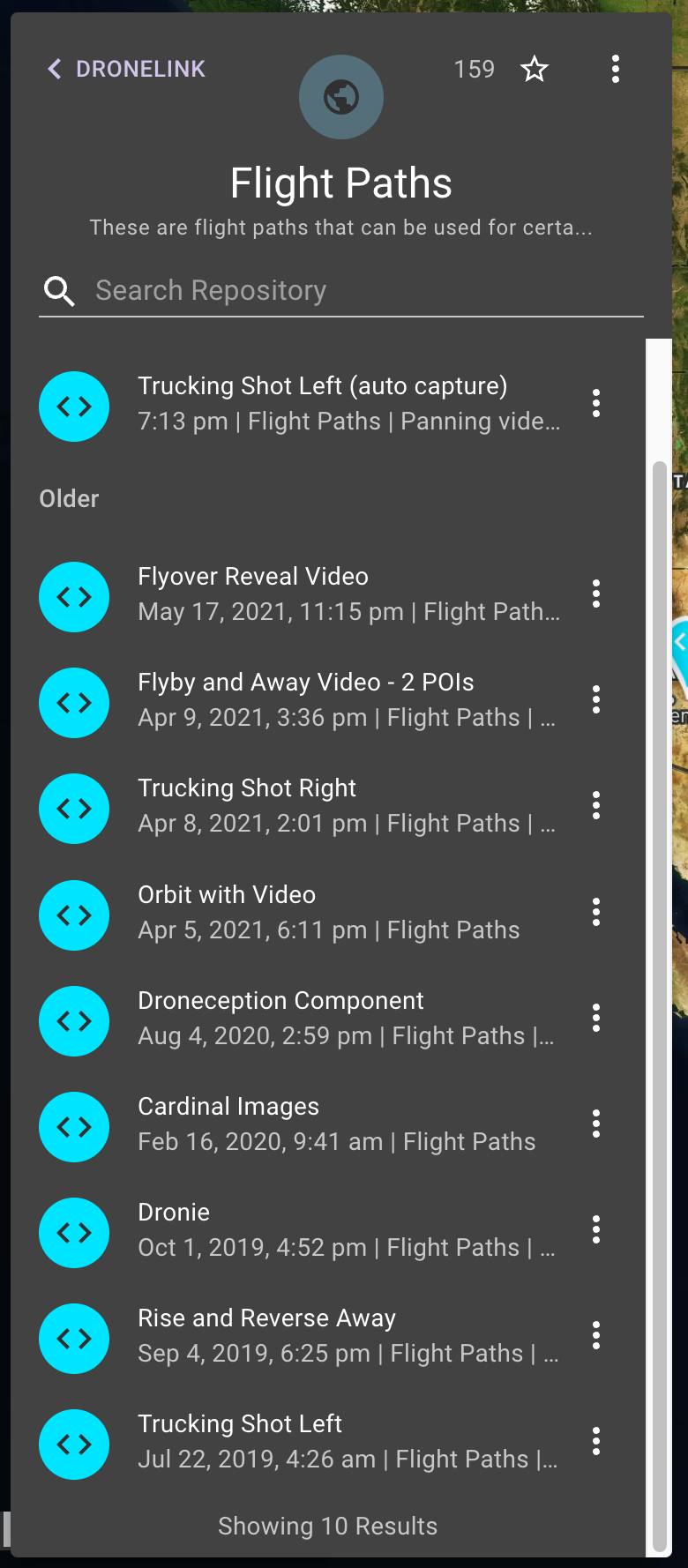Star the Flight Paths repository
Image resolution: width=688 pixels, height=1568 pixels.
[535, 69]
